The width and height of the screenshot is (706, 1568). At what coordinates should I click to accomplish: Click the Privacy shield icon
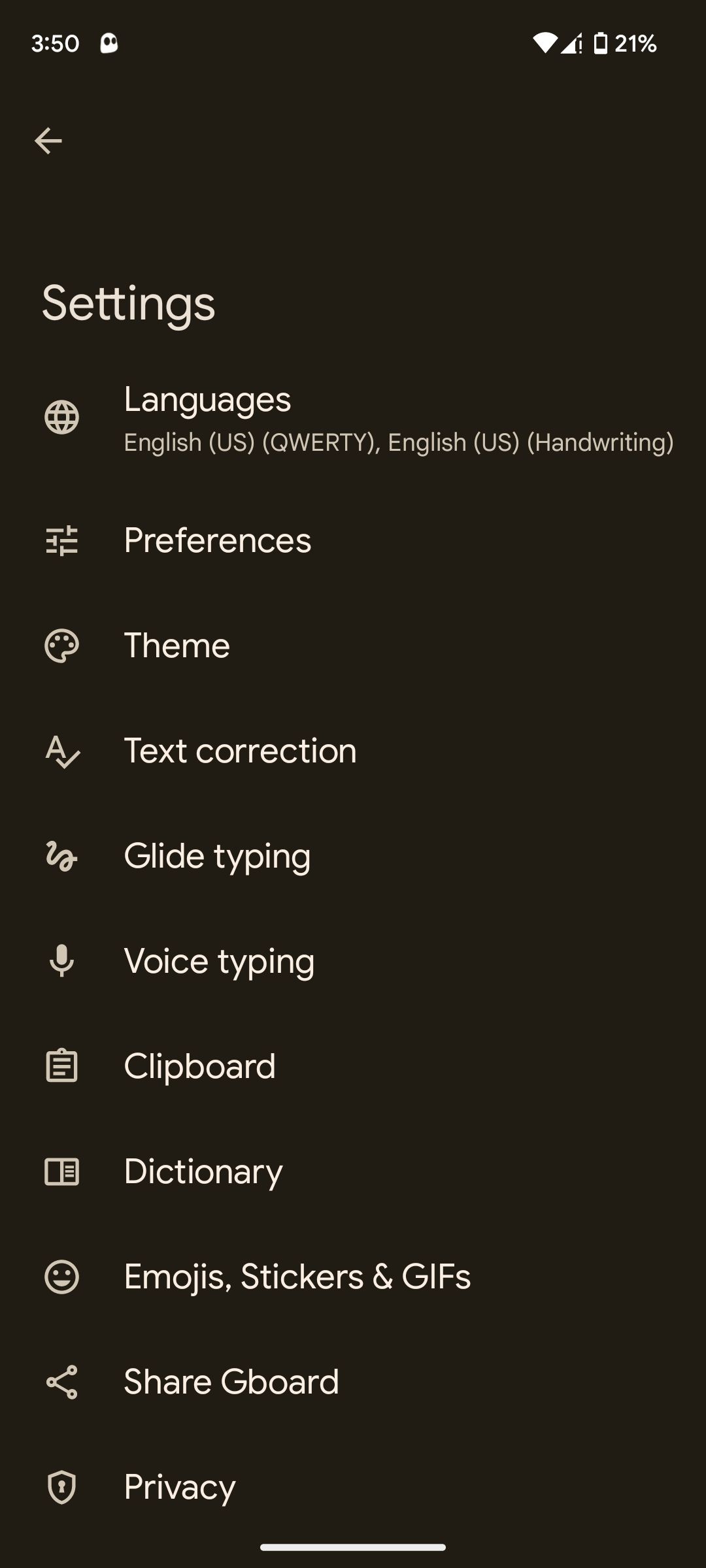[x=62, y=1487]
